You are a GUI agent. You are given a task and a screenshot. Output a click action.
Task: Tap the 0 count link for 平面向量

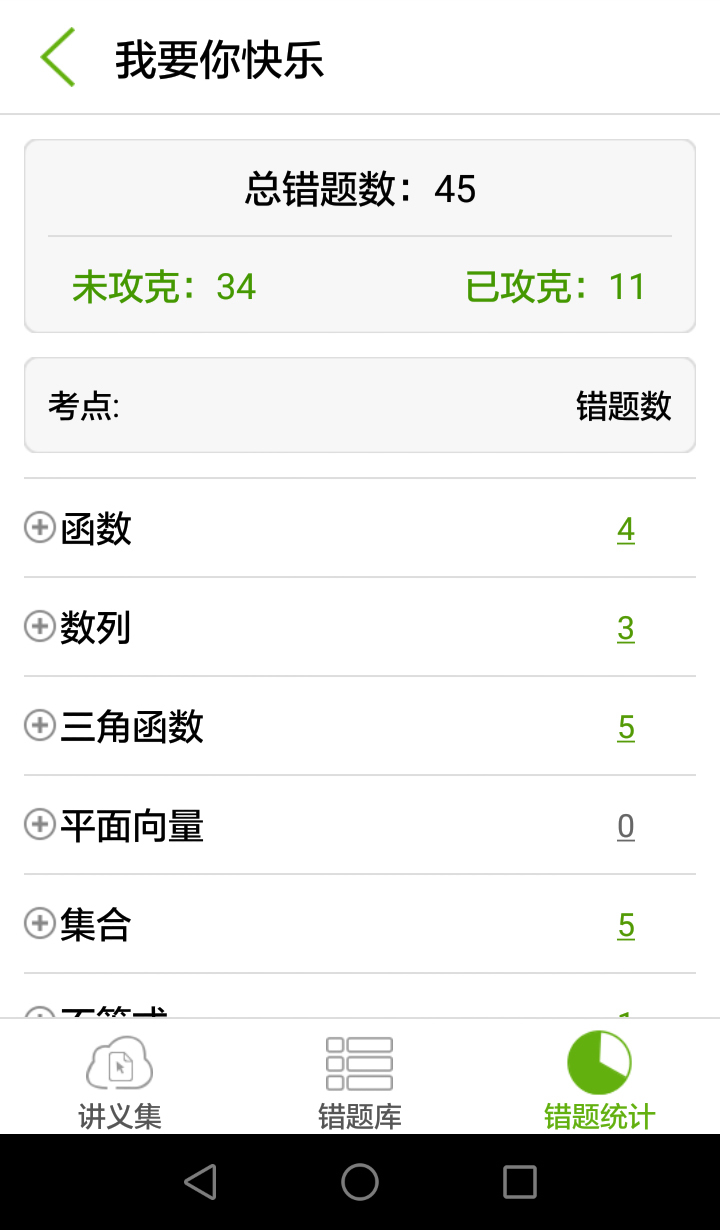tap(626, 827)
